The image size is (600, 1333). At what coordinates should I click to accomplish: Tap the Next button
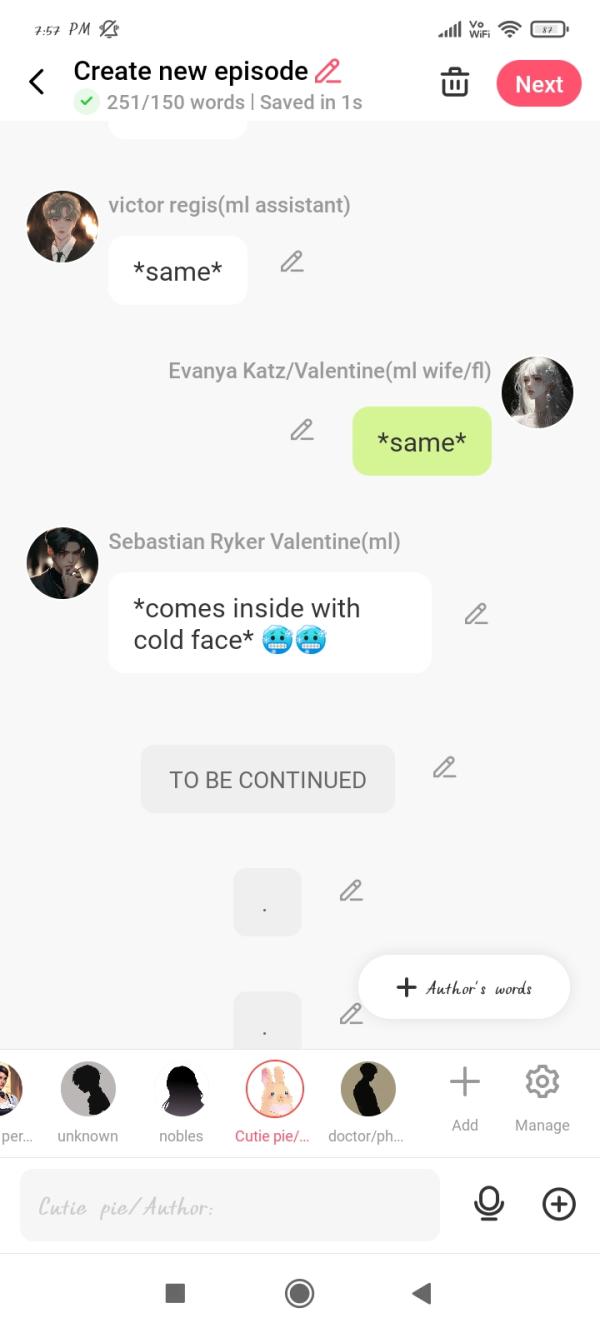538,84
